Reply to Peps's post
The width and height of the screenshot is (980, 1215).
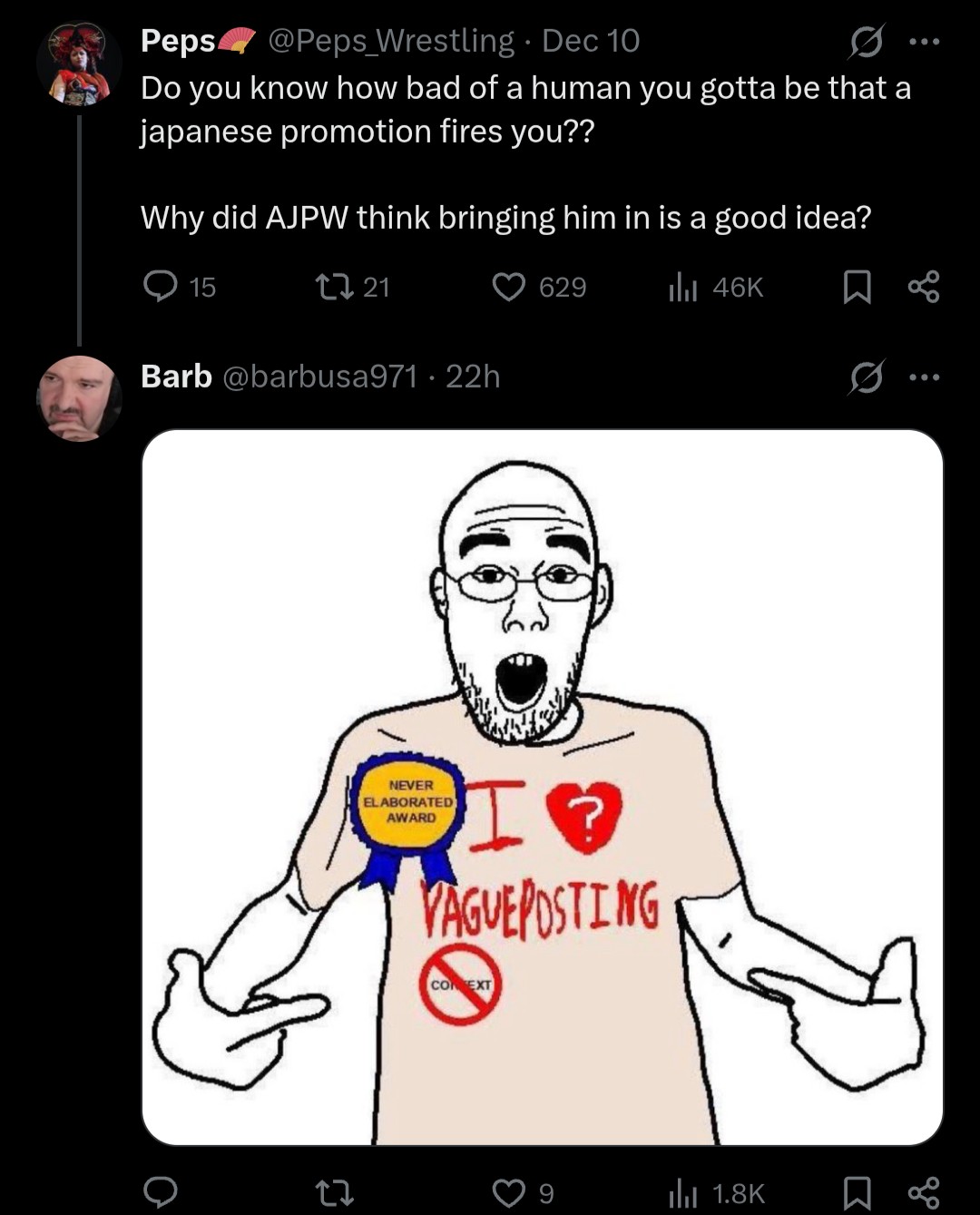tap(162, 287)
